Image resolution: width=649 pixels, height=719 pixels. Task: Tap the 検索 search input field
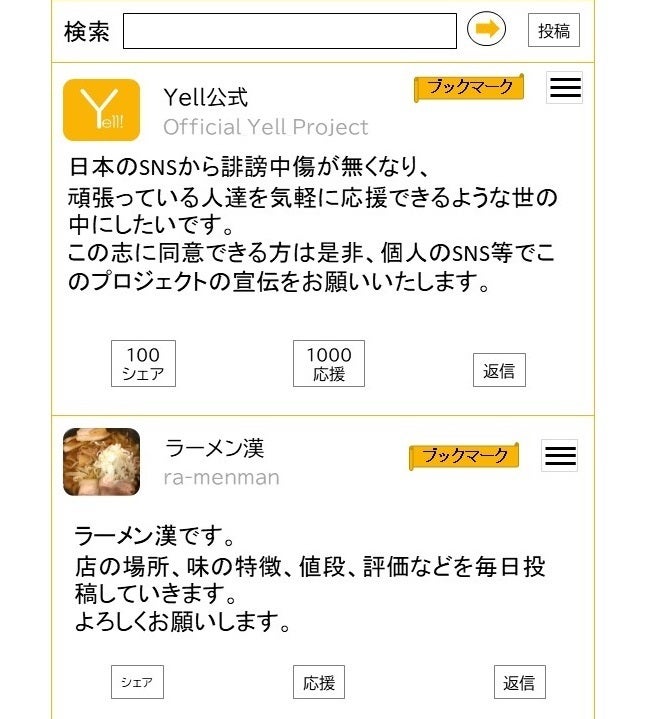[289, 31]
